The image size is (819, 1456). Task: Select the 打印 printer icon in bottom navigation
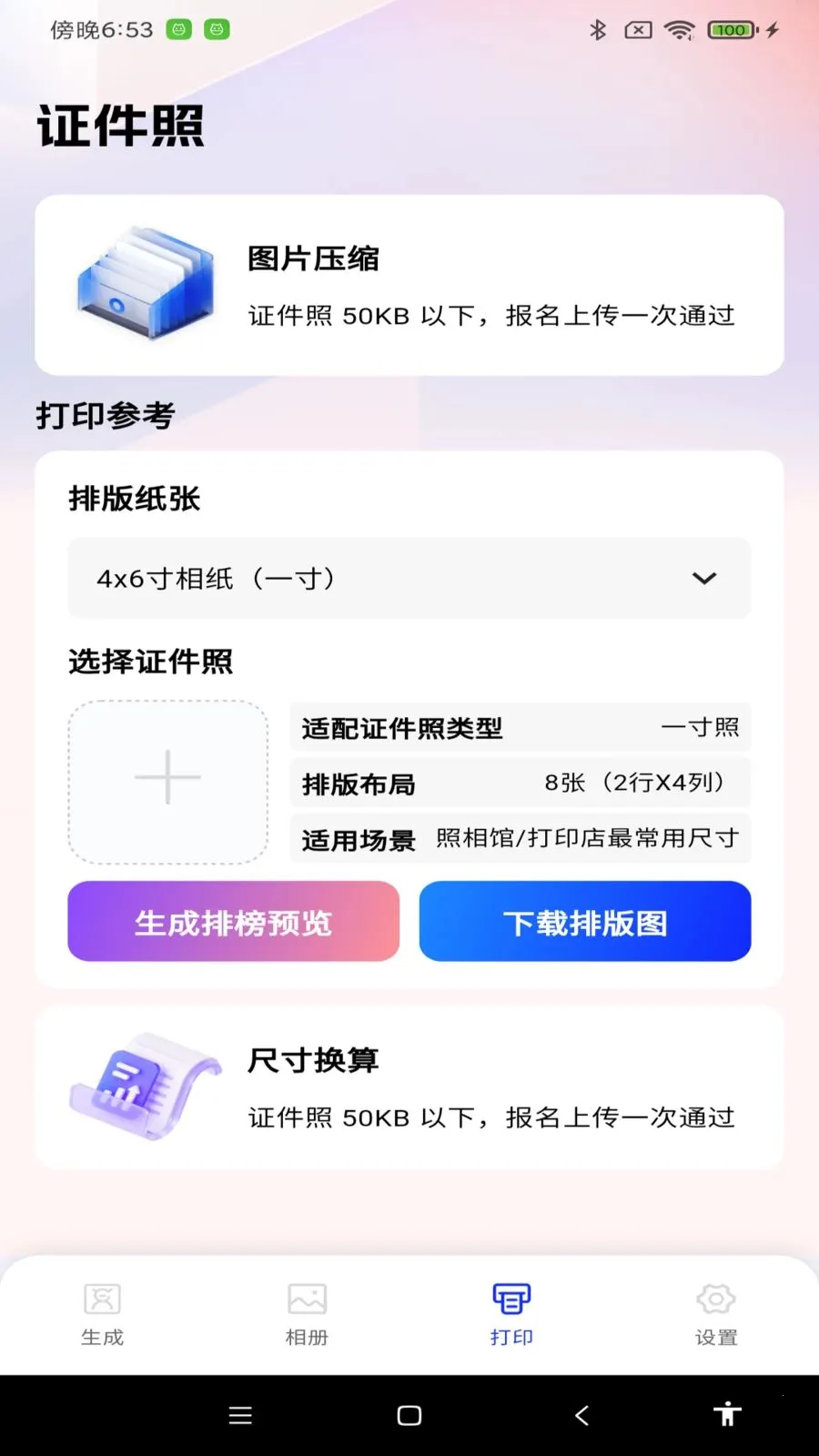[x=511, y=1299]
